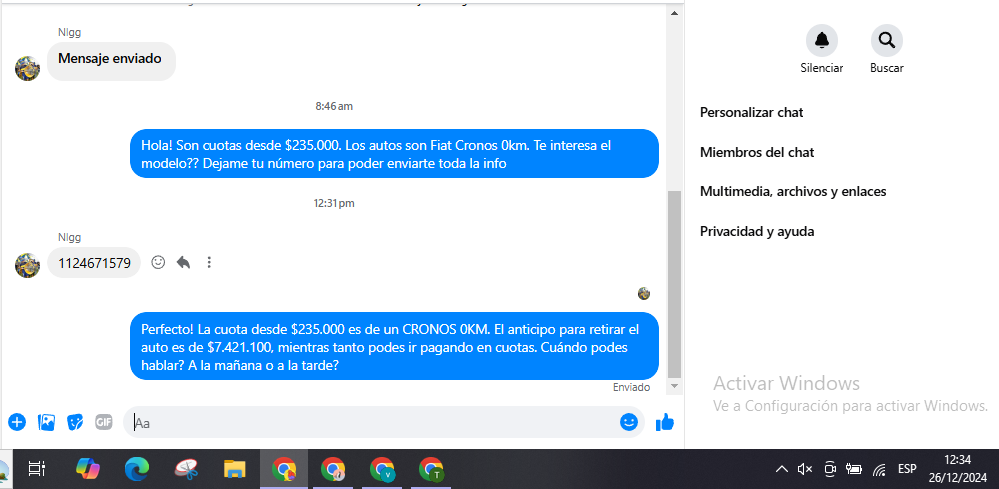This screenshot has height=489, width=999.
Task: Search in conversation with Buscar
Action: (886, 41)
